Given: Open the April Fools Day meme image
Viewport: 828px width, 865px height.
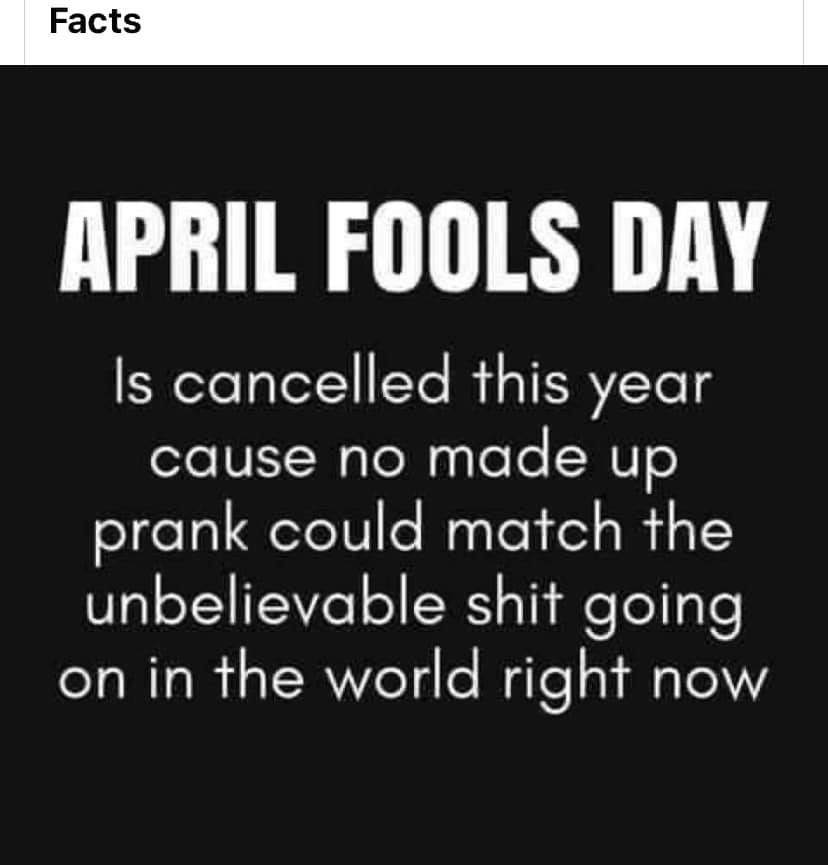Looking at the screenshot, I should [x=414, y=465].
